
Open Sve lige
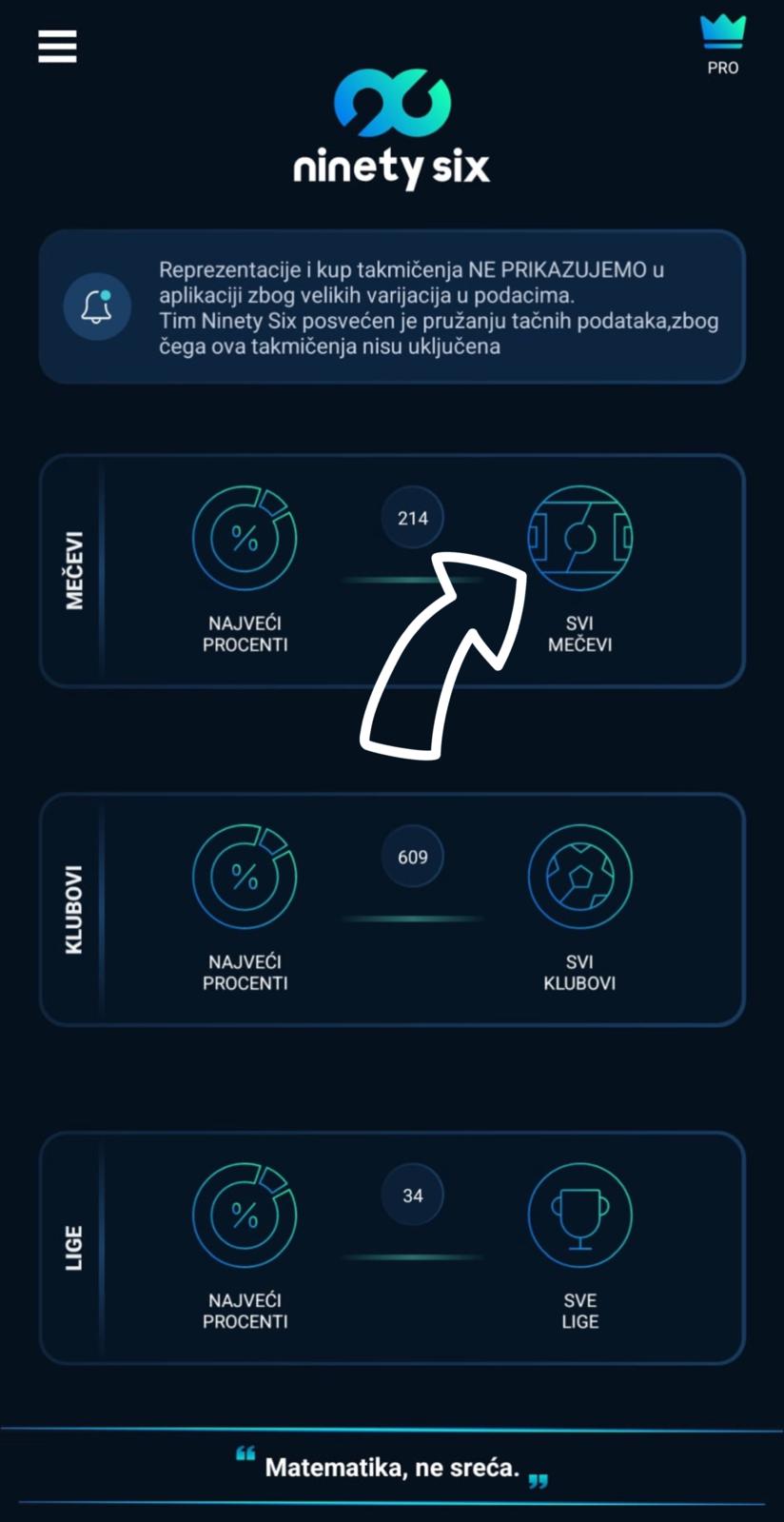point(579,1216)
